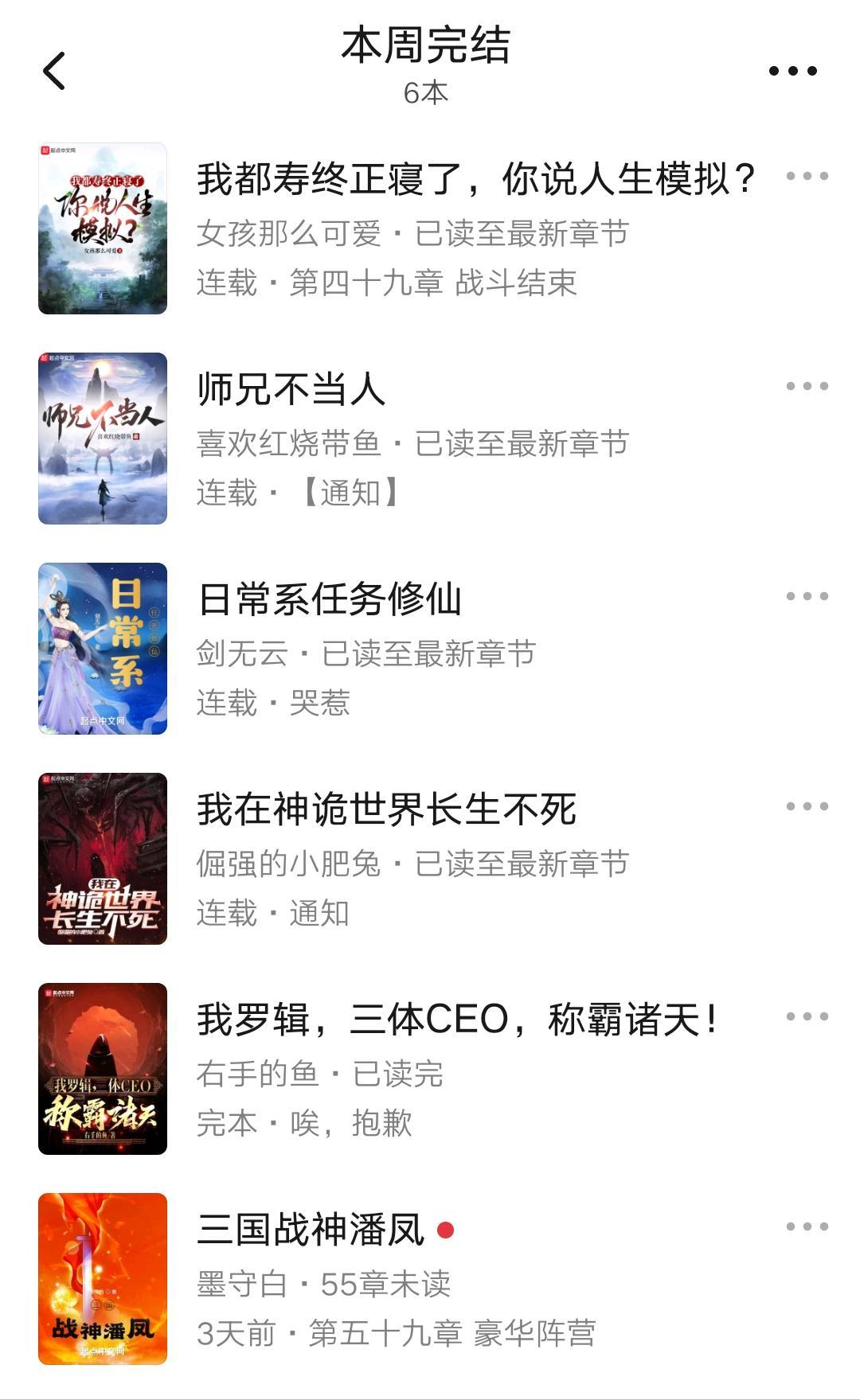Go back from 本周完结 list
Screen dimensions: 860x1400
click(x=54, y=71)
